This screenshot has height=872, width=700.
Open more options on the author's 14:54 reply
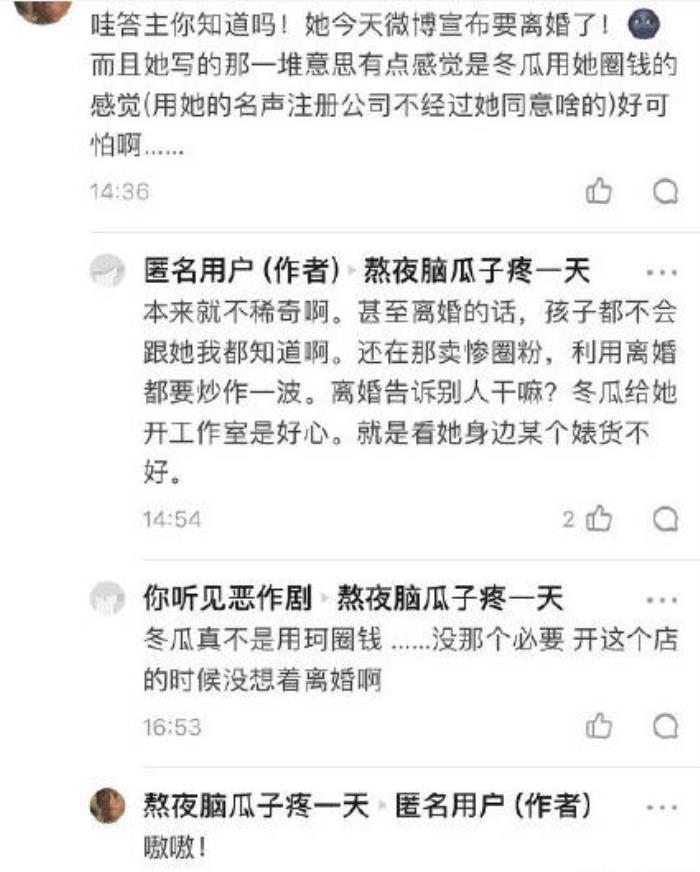(662, 273)
